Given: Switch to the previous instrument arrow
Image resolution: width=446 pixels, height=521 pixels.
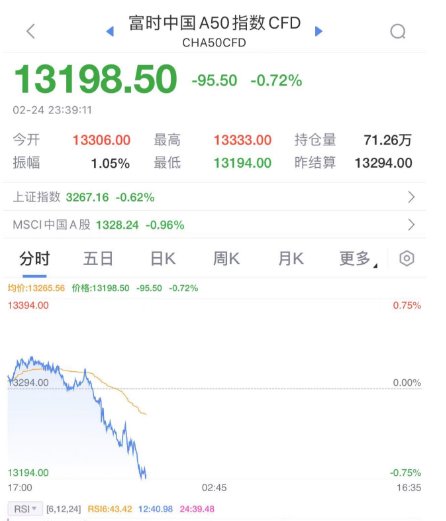Looking at the screenshot, I should 110,31.
